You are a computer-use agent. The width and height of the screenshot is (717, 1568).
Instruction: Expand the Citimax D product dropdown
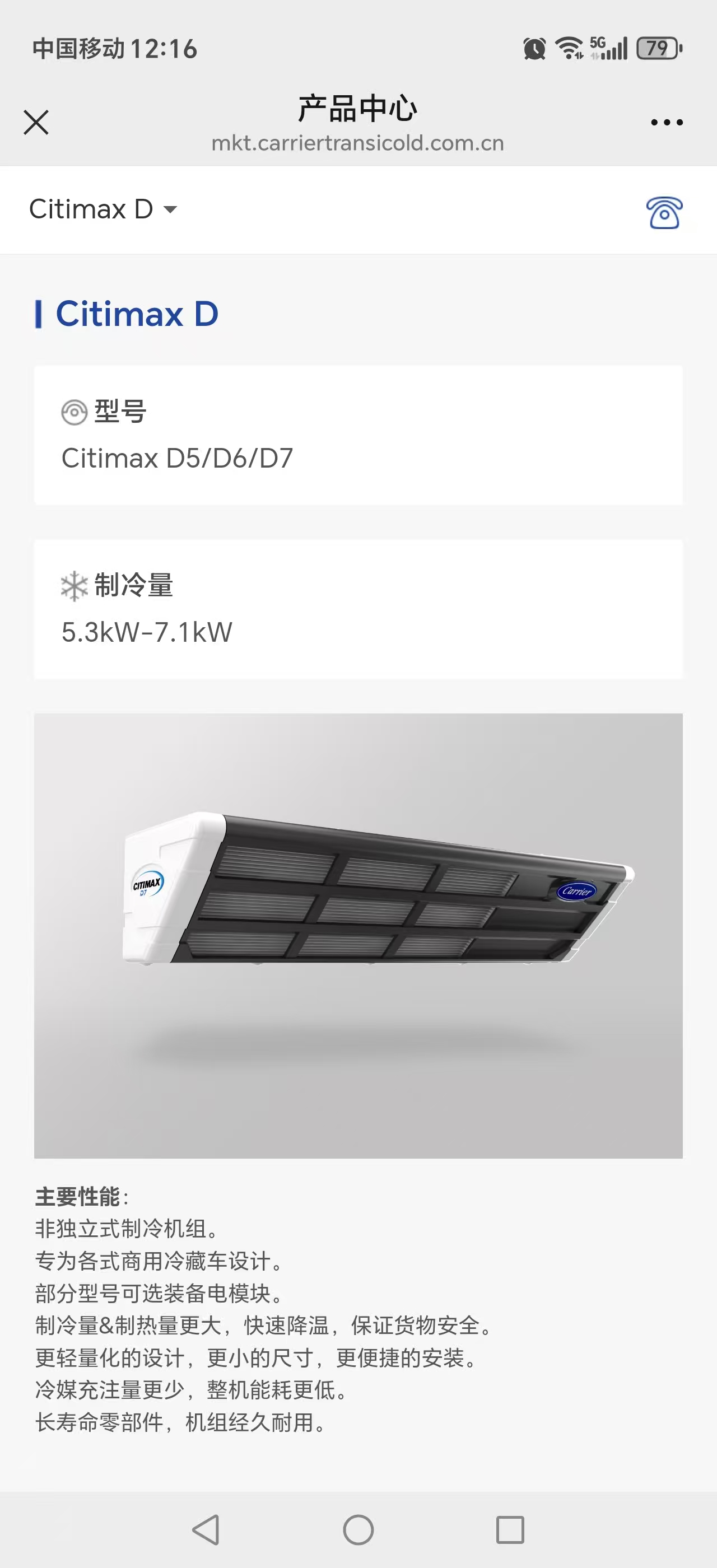(103, 209)
